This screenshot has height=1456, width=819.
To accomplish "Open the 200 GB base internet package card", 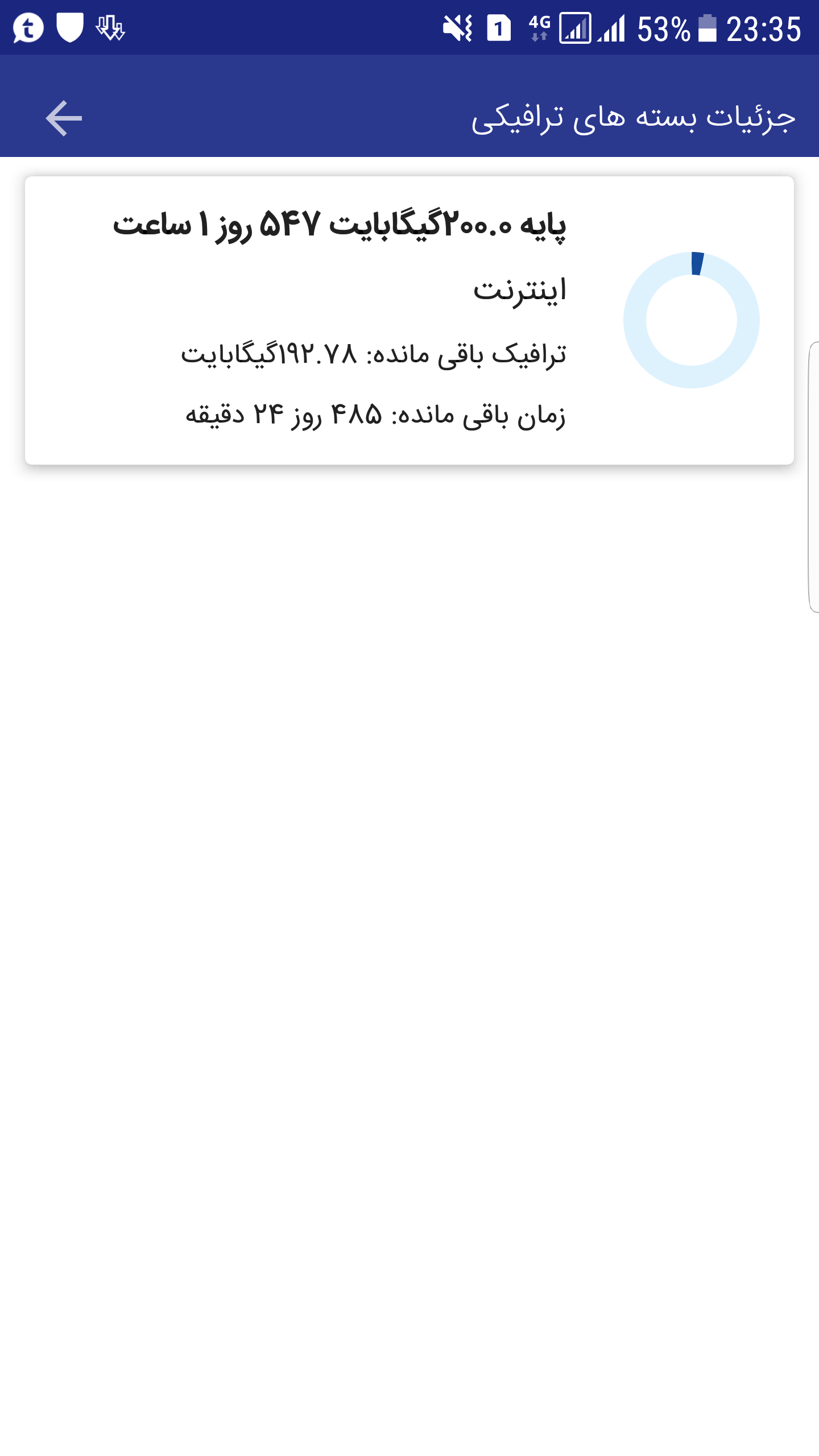I will pyautogui.click(x=409, y=320).
